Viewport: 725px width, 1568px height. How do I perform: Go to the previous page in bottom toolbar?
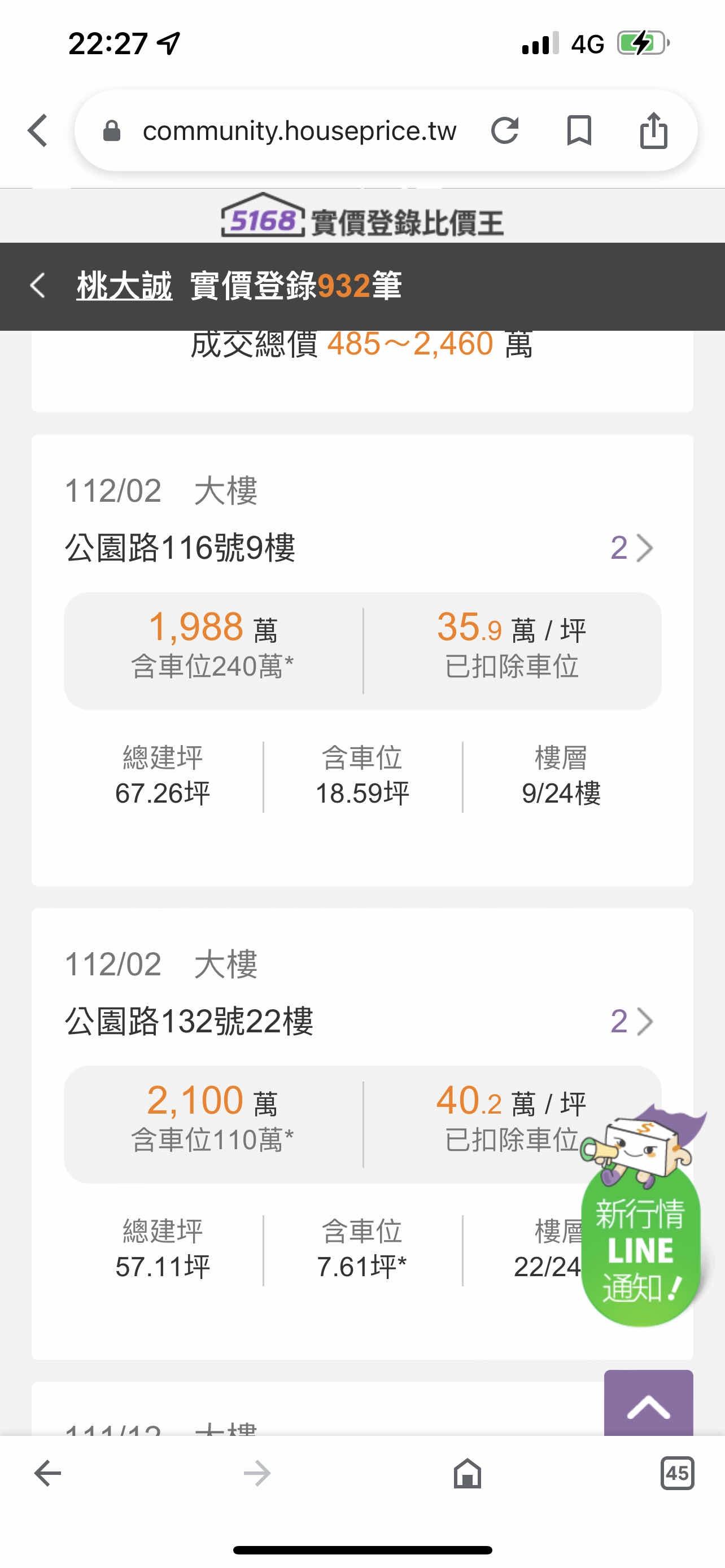(x=47, y=1474)
